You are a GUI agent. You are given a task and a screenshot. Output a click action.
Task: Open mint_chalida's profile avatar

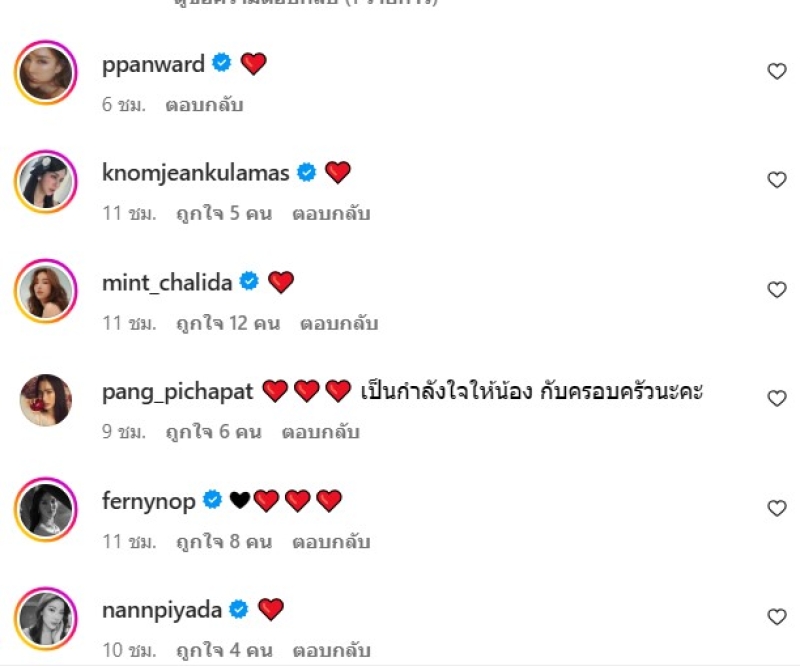pos(46,291)
